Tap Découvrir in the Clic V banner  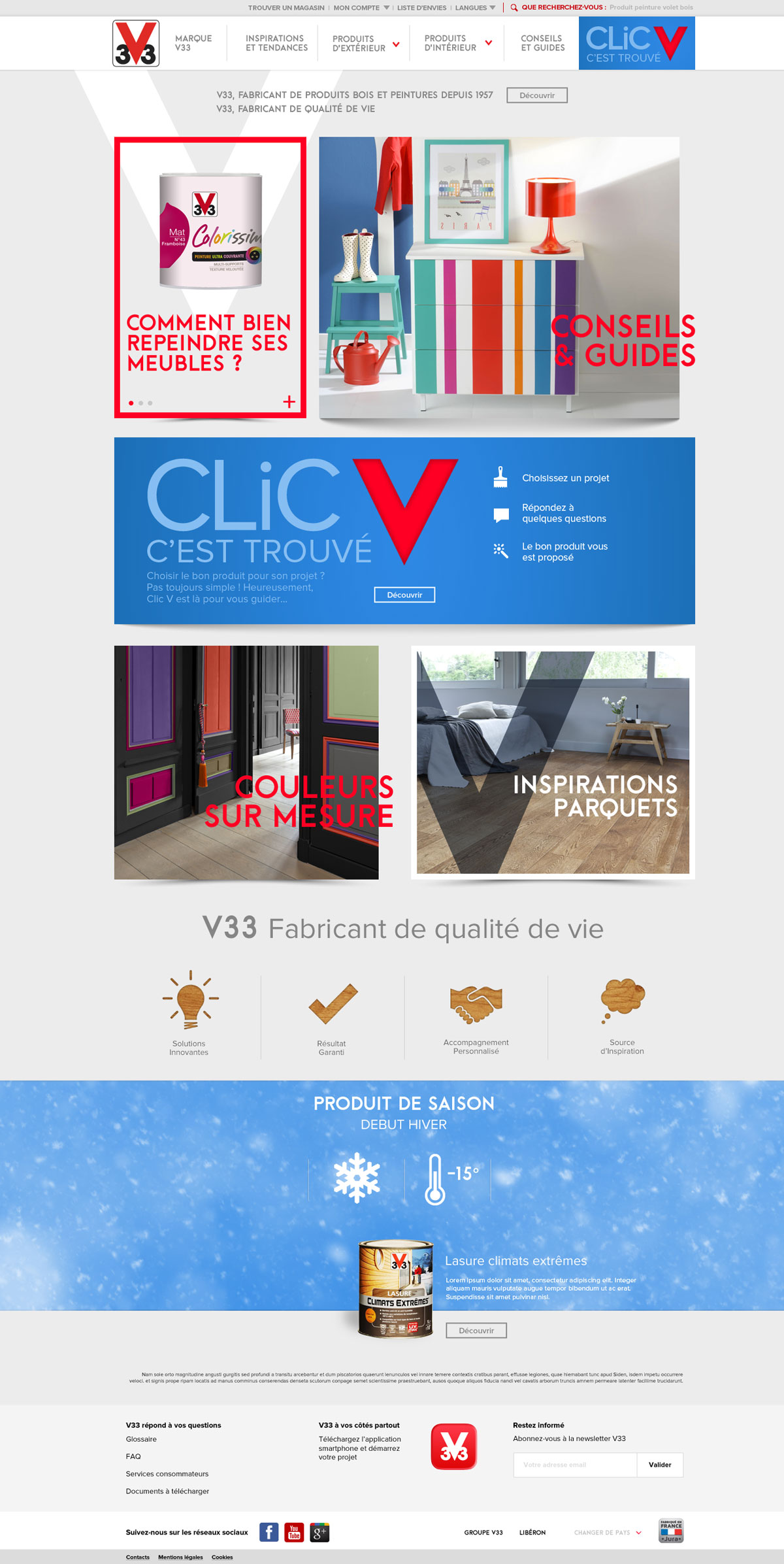pos(404,595)
